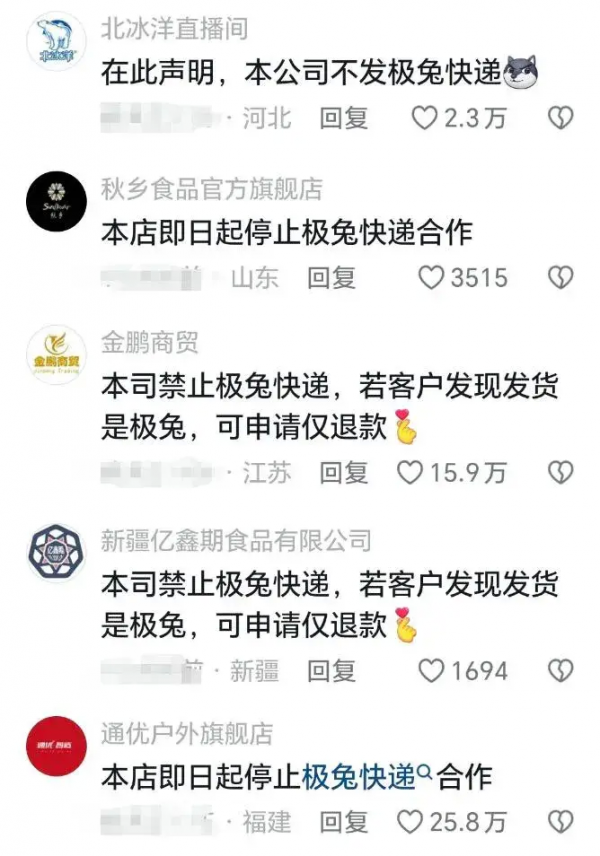Screen dimensions: 600x856
Task: Dislike the 金鹏商贸 comment
Action: pyautogui.click(x=561, y=472)
